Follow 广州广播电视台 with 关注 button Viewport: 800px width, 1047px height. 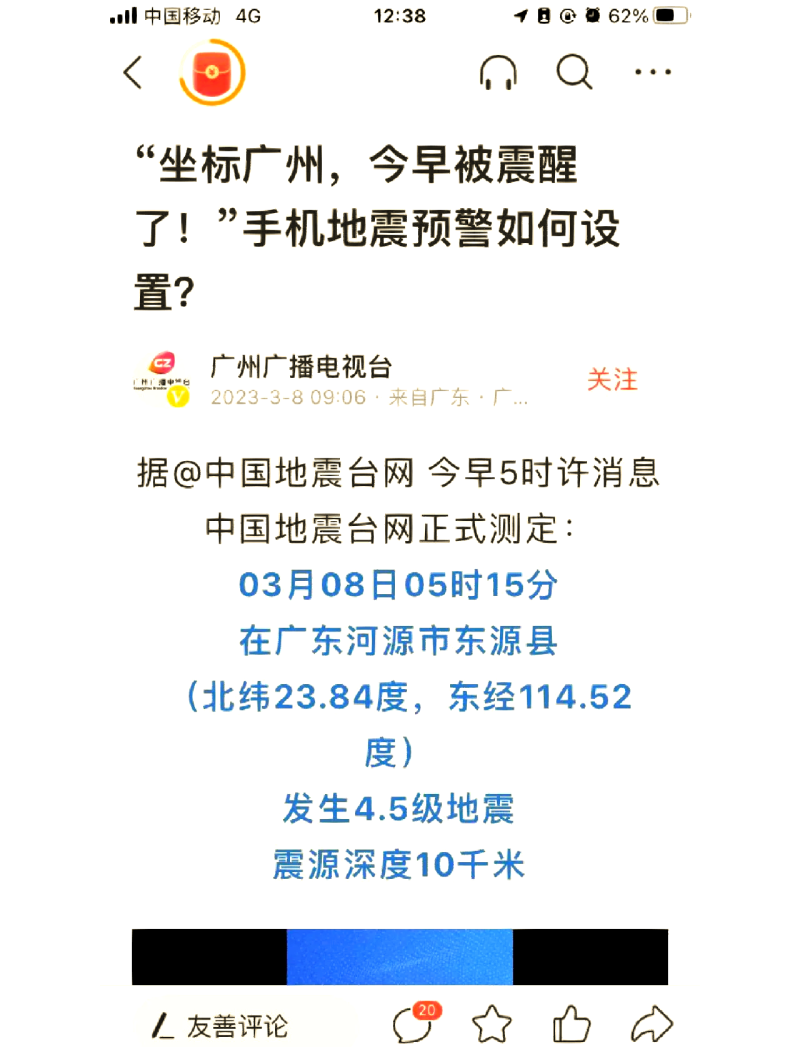tap(611, 380)
